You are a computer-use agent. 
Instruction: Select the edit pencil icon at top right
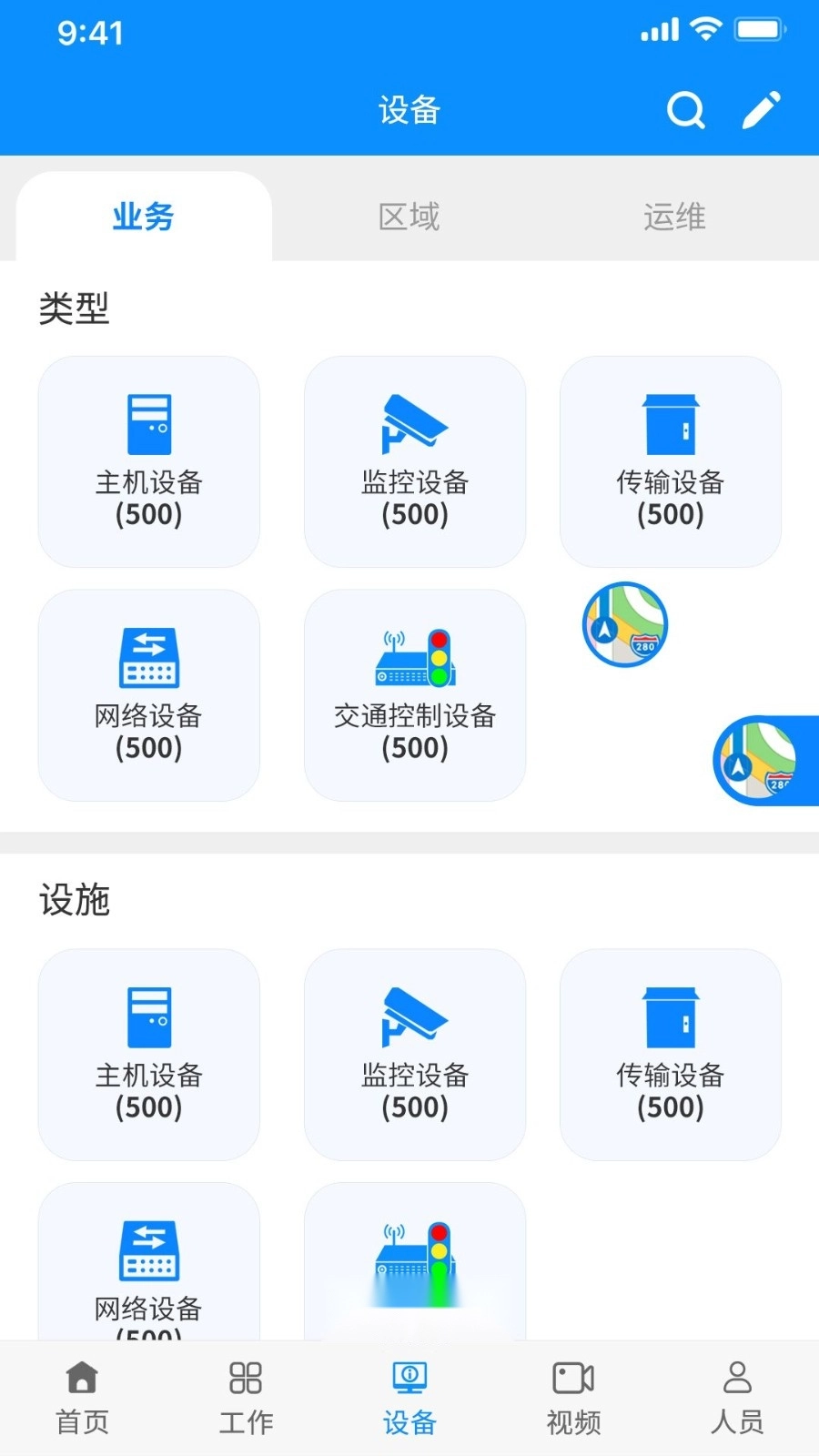click(x=761, y=109)
